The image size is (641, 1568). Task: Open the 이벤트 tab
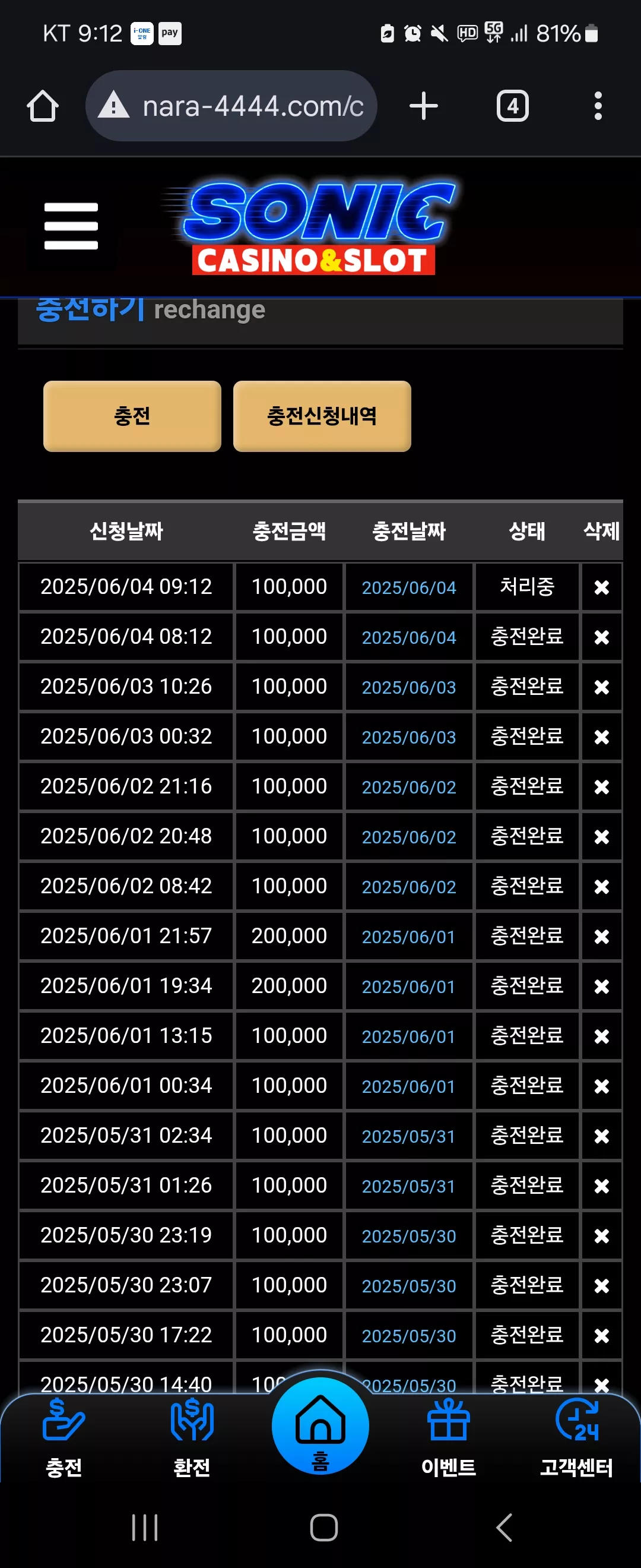pyautogui.click(x=449, y=1439)
